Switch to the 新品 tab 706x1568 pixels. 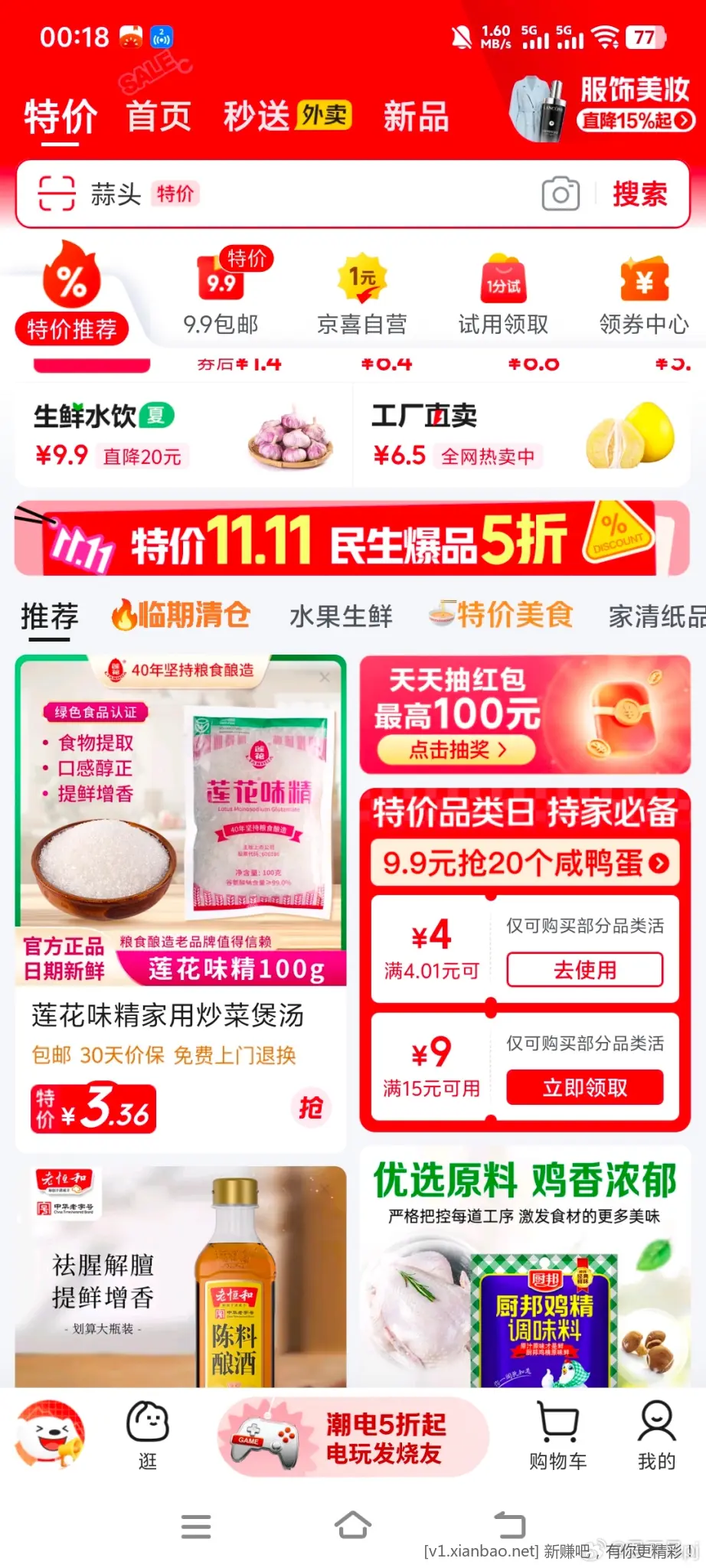point(416,117)
